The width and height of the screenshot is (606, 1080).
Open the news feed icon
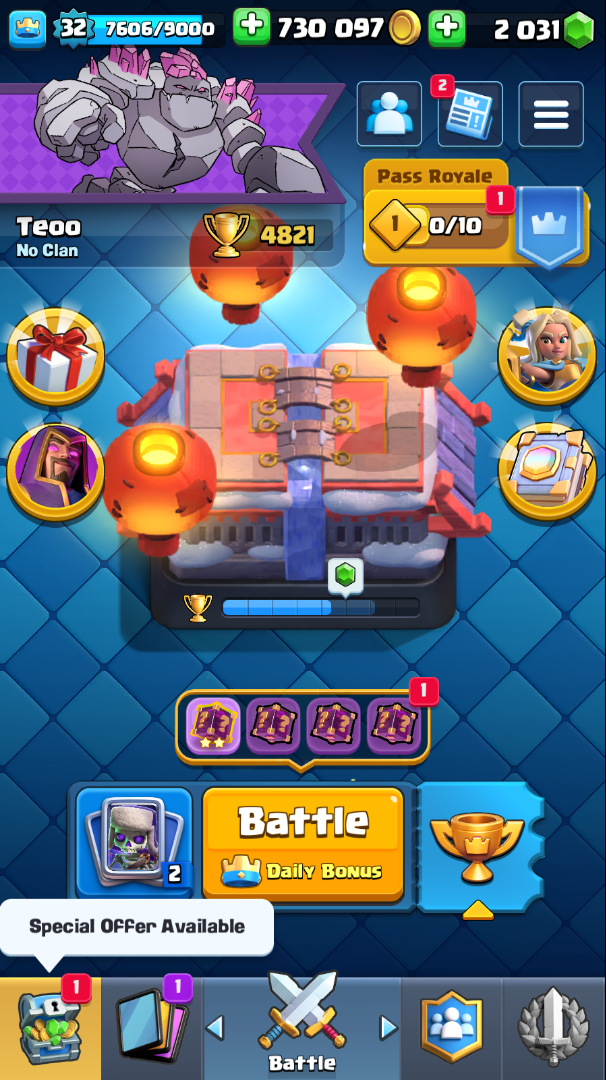[x=470, y=115]
